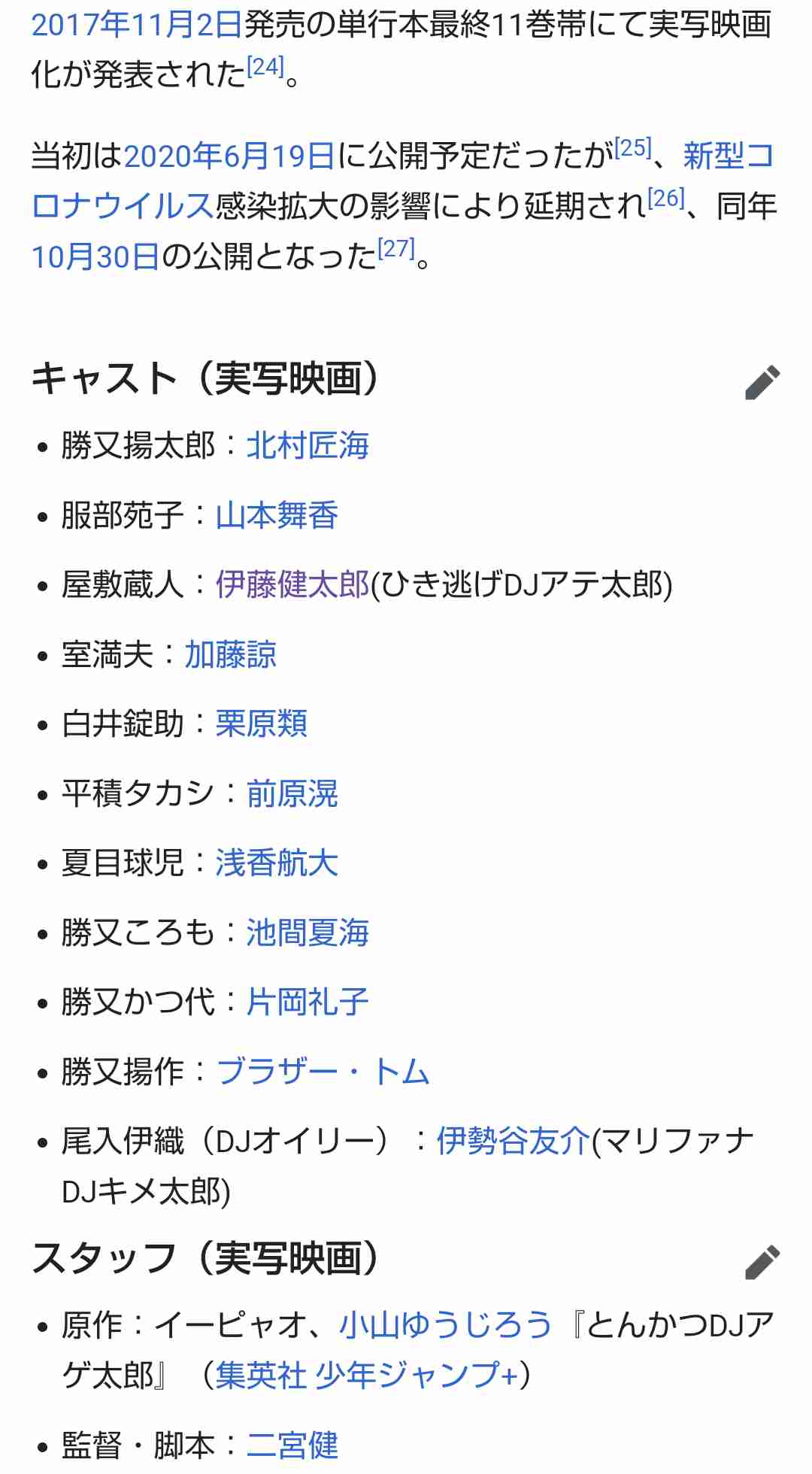Open the 2017年11月2日 date link
The width and height of the screenshot is (812, 1474).
pyautogui.click(x=136, y=25)
